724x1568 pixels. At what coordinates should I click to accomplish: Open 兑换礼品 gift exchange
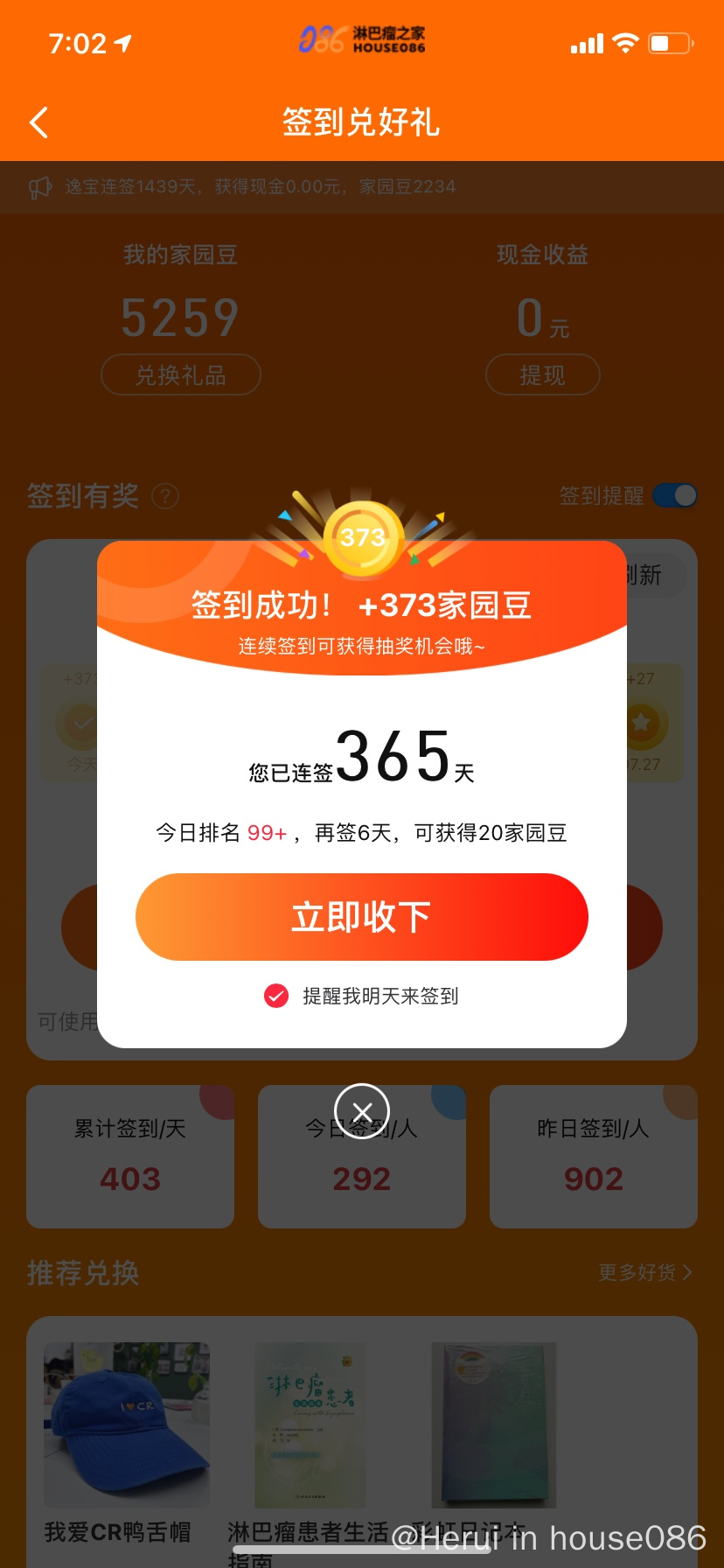[181, 375]
